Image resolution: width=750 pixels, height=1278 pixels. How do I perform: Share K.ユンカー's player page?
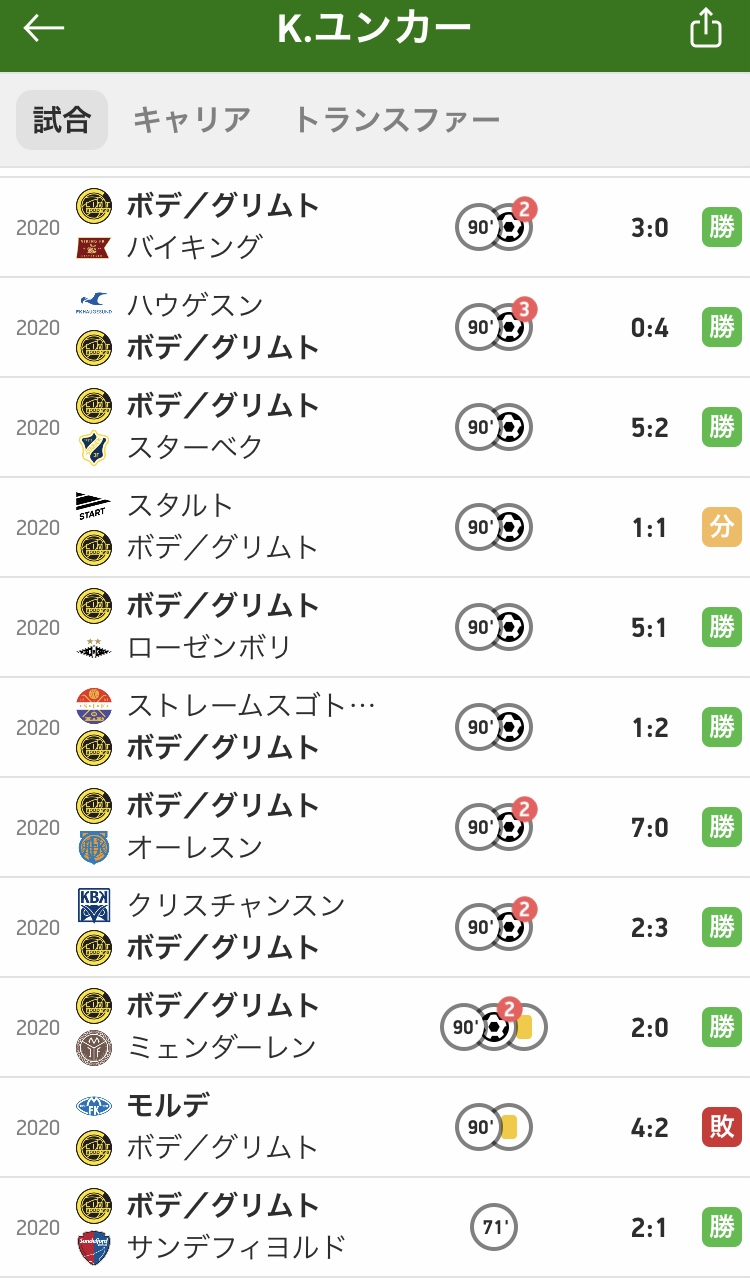tap(705, 29)
